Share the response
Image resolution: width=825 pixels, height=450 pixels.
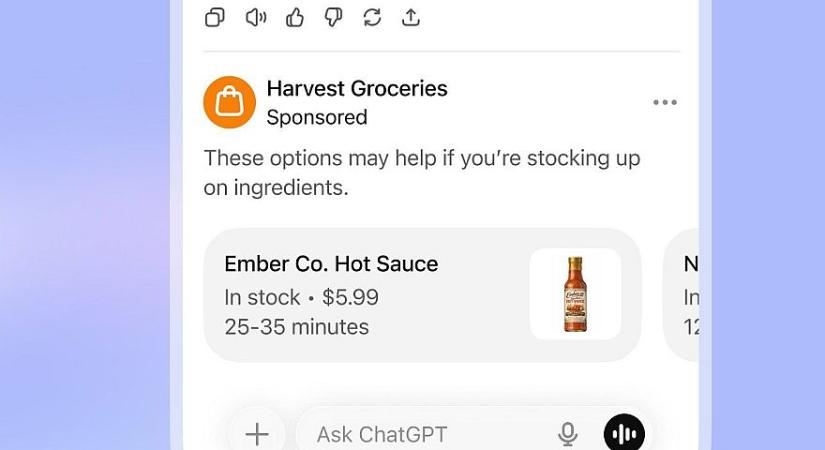coord(411,17)
